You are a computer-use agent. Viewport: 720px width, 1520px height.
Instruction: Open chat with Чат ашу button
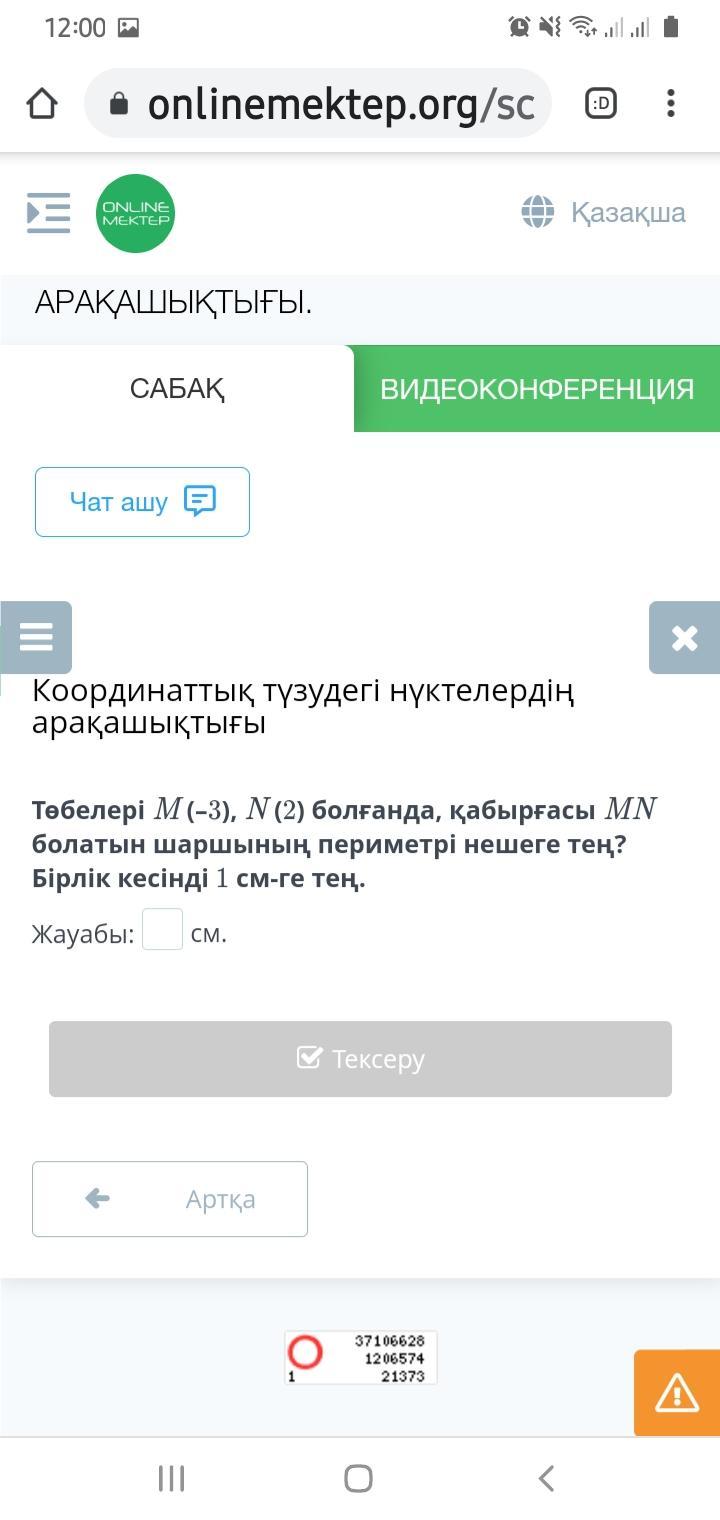142,502
